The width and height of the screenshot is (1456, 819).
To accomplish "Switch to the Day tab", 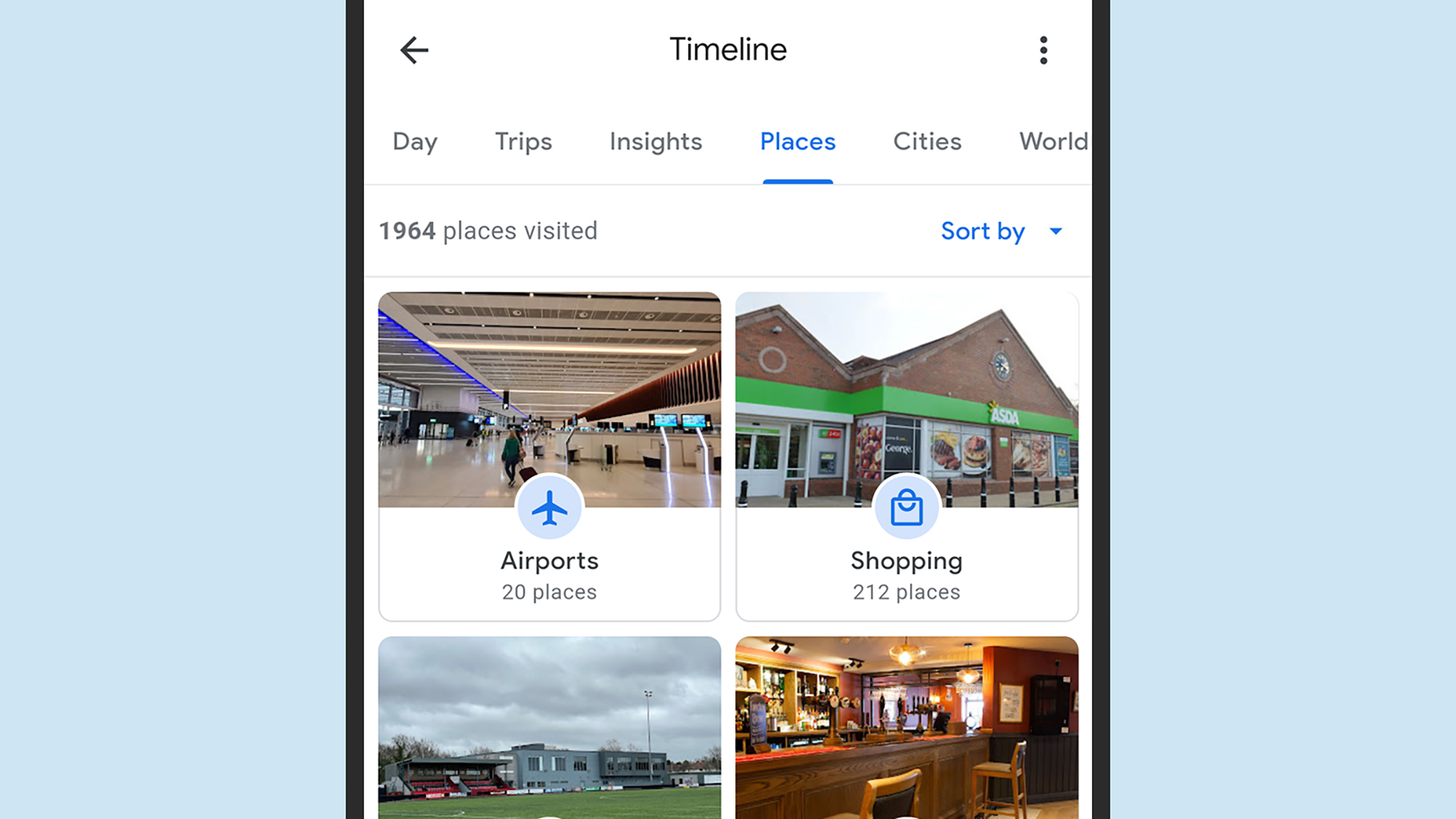I will 415,141.
